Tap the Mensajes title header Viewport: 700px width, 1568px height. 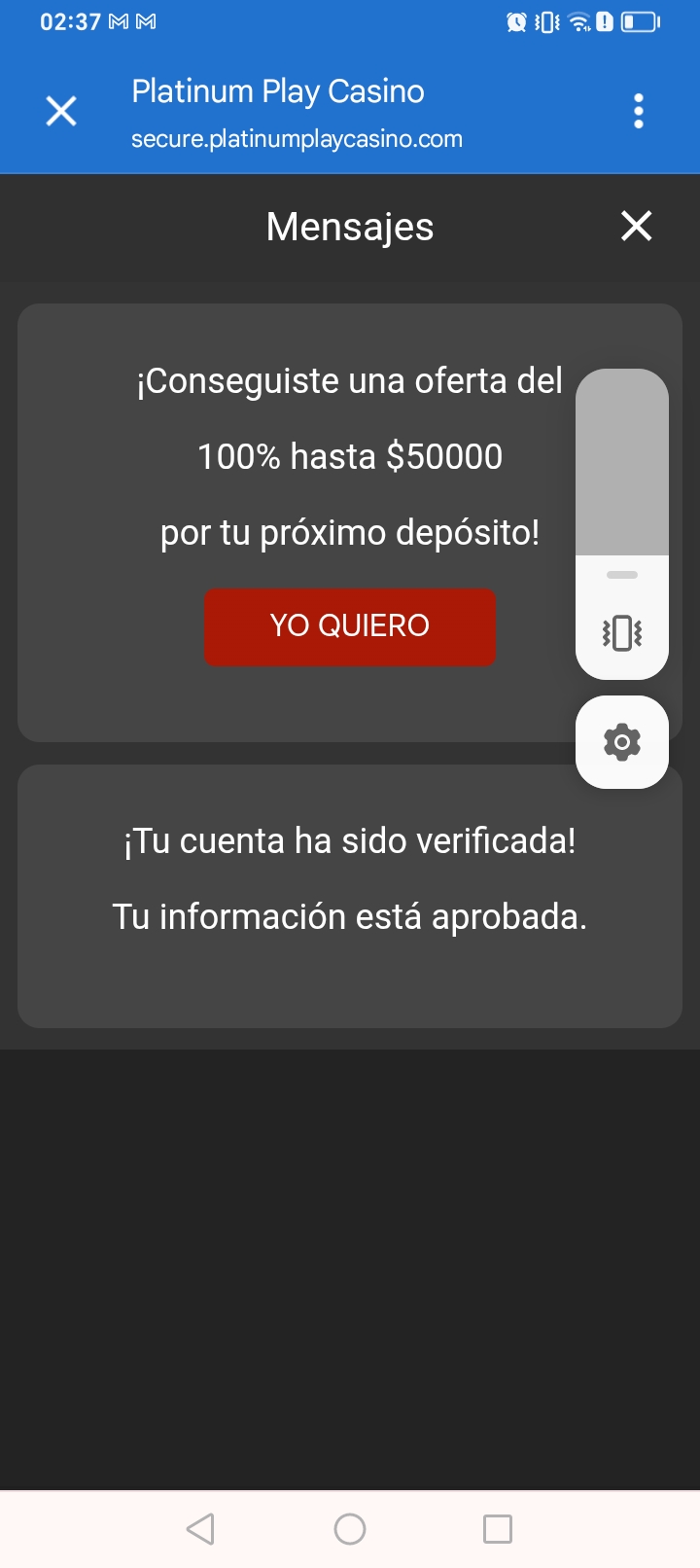[x=349, y=226]
